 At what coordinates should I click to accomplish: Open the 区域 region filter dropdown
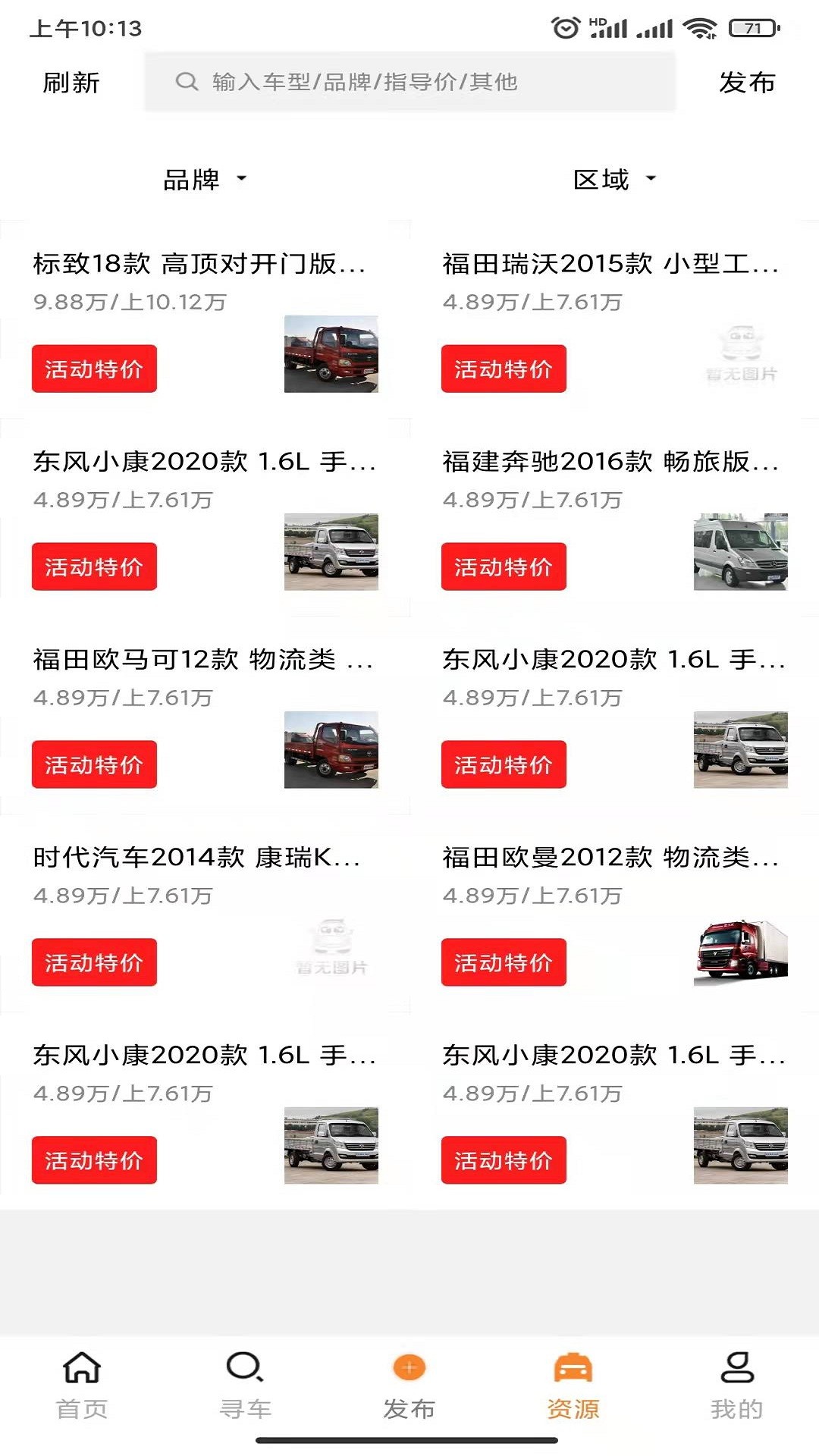pyautogui.click(x=603, y=179)
